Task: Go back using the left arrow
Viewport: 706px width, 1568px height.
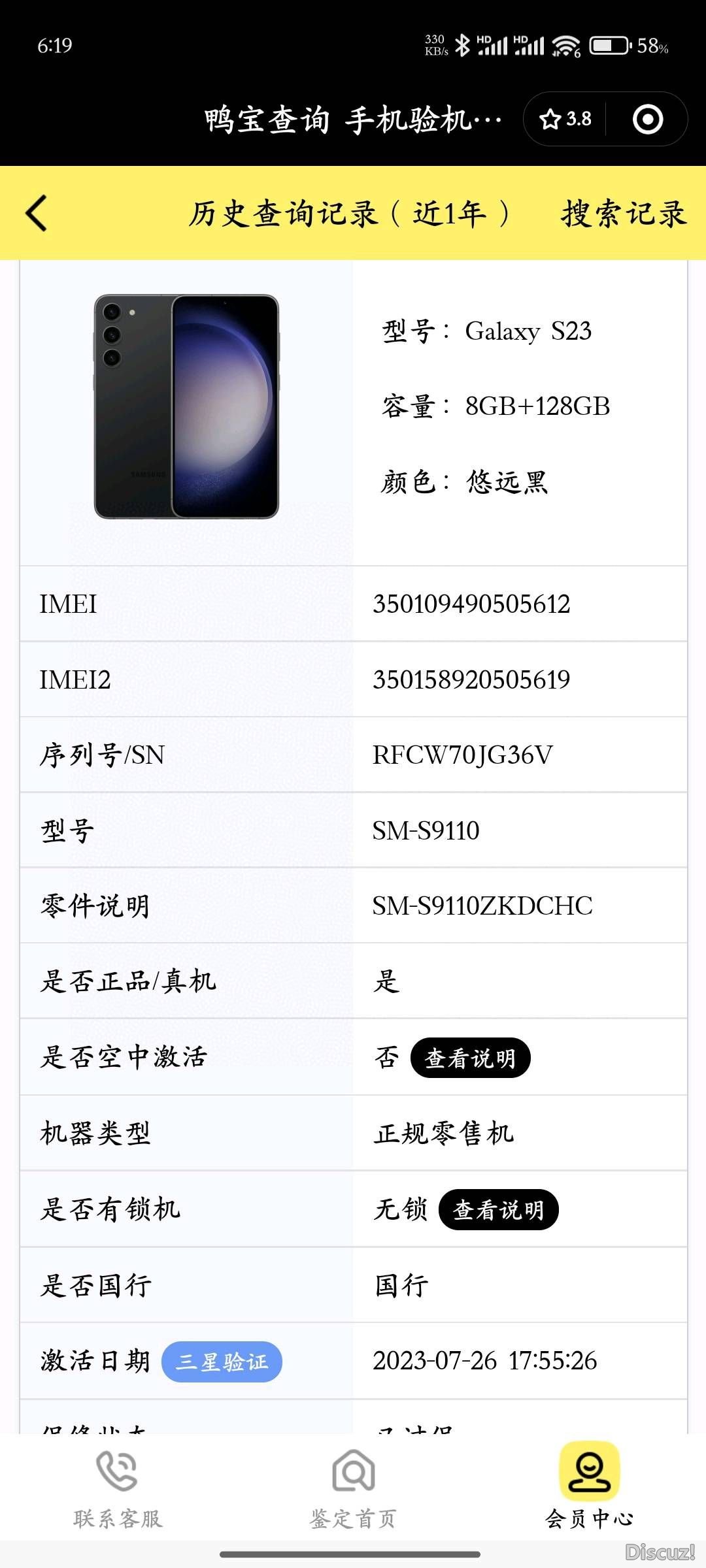Action: click(x=37, y=214)
